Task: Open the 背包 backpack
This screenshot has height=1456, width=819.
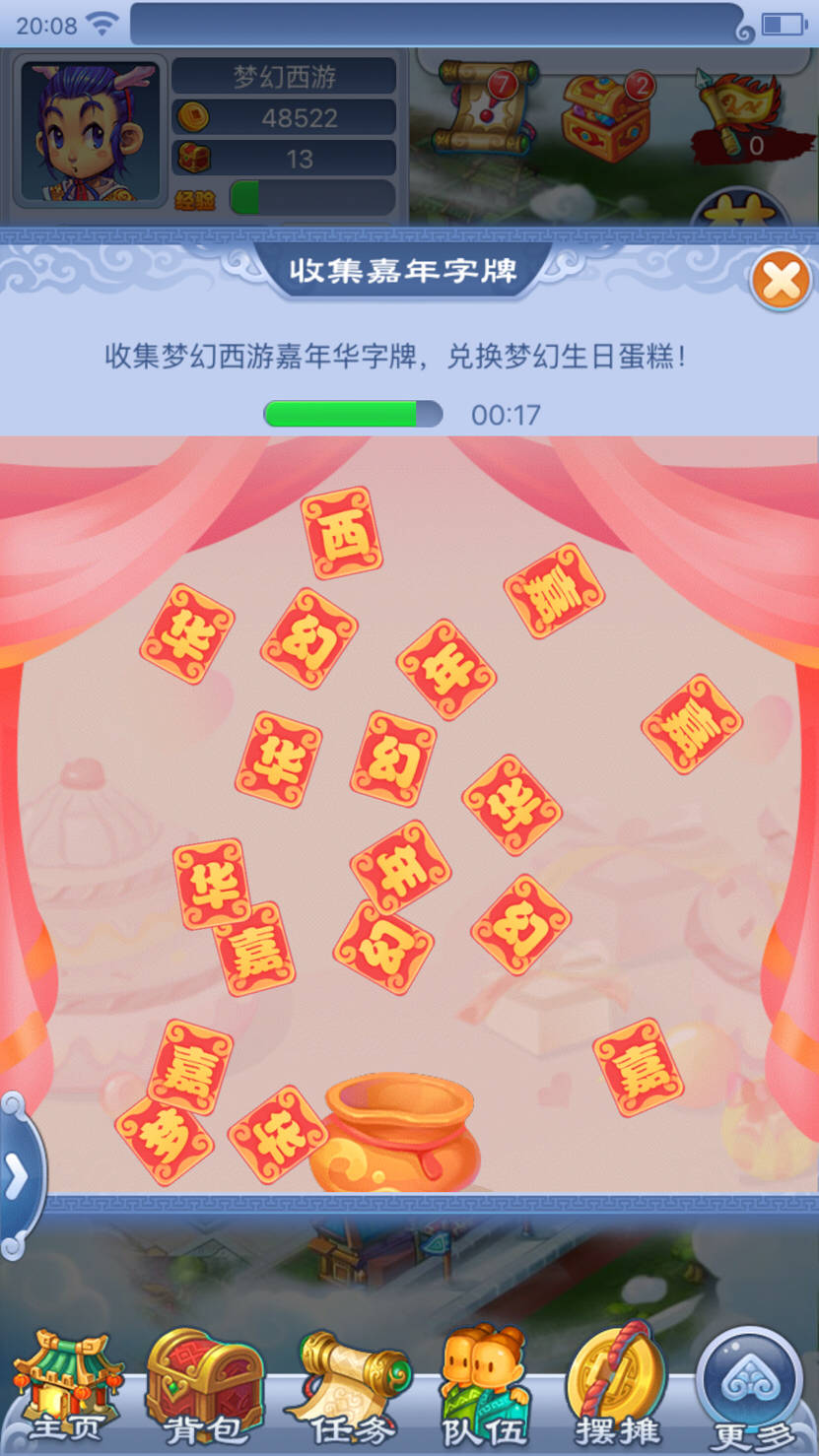Action: pos(205,1386)
